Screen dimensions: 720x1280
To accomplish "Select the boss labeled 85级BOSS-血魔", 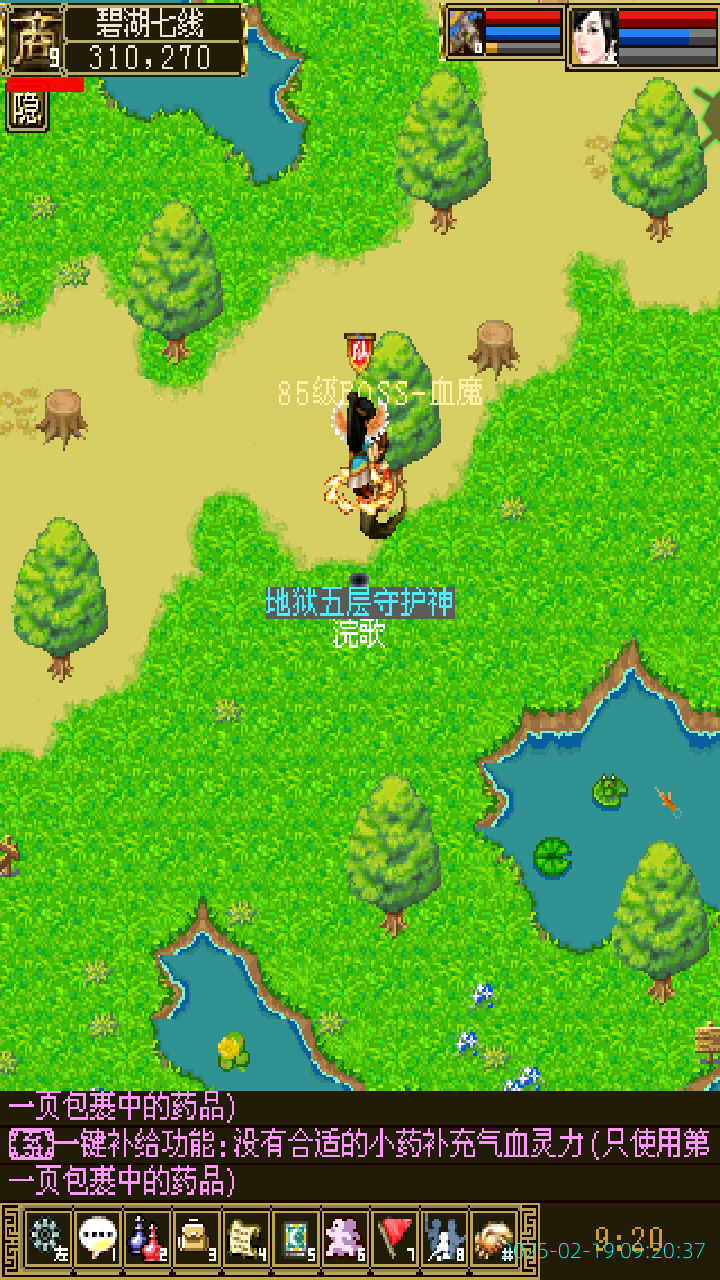I will pyautogui.click(x=380, y=393).
